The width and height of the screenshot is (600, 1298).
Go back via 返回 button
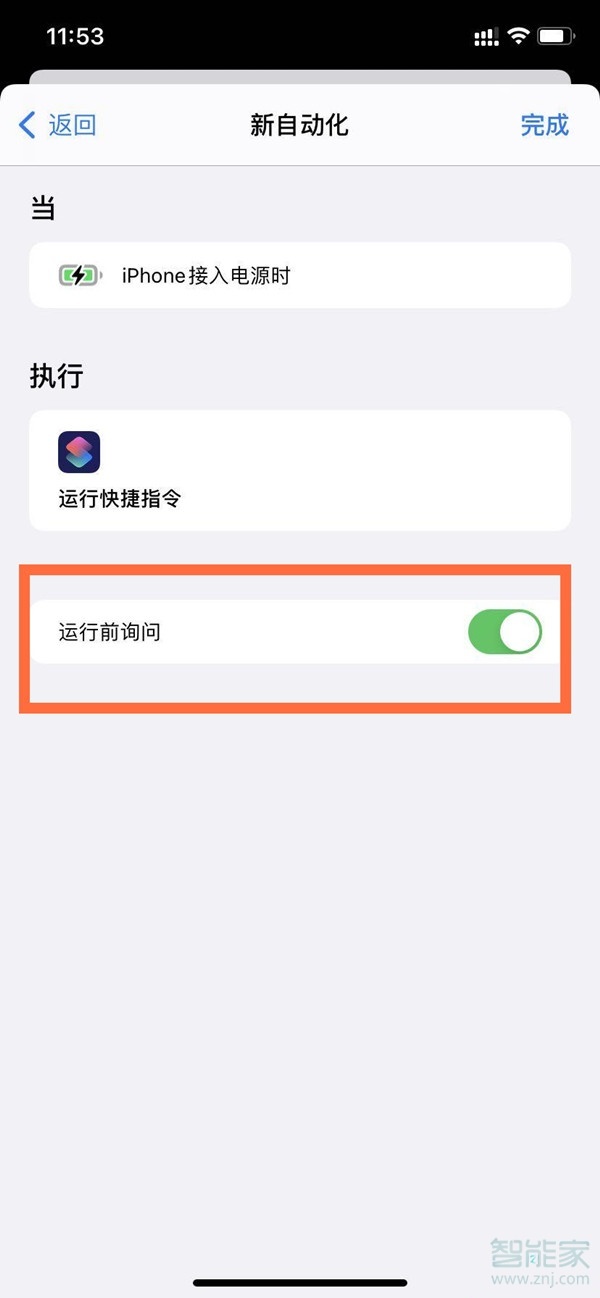click(58, 125)
